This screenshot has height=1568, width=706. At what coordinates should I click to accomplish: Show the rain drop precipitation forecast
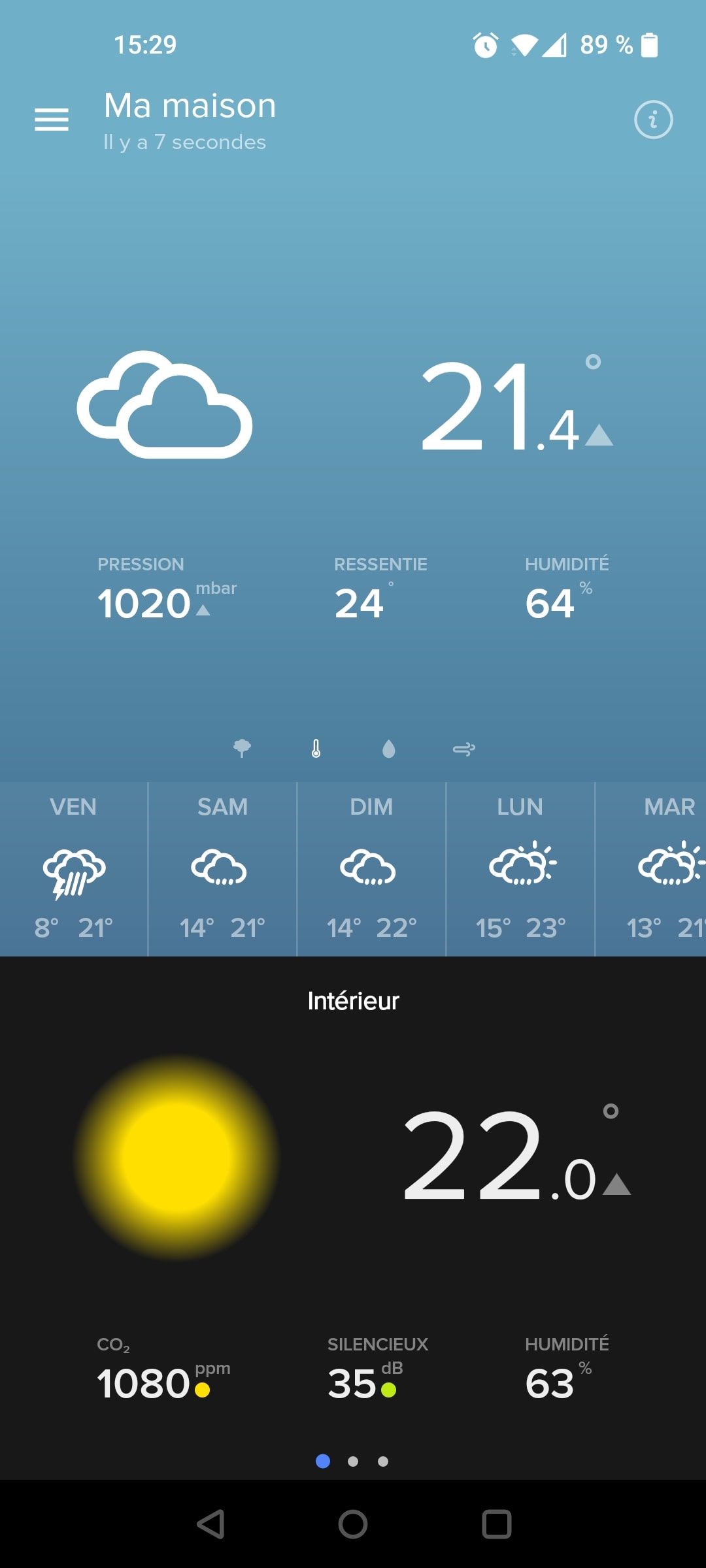pos(389,749)
